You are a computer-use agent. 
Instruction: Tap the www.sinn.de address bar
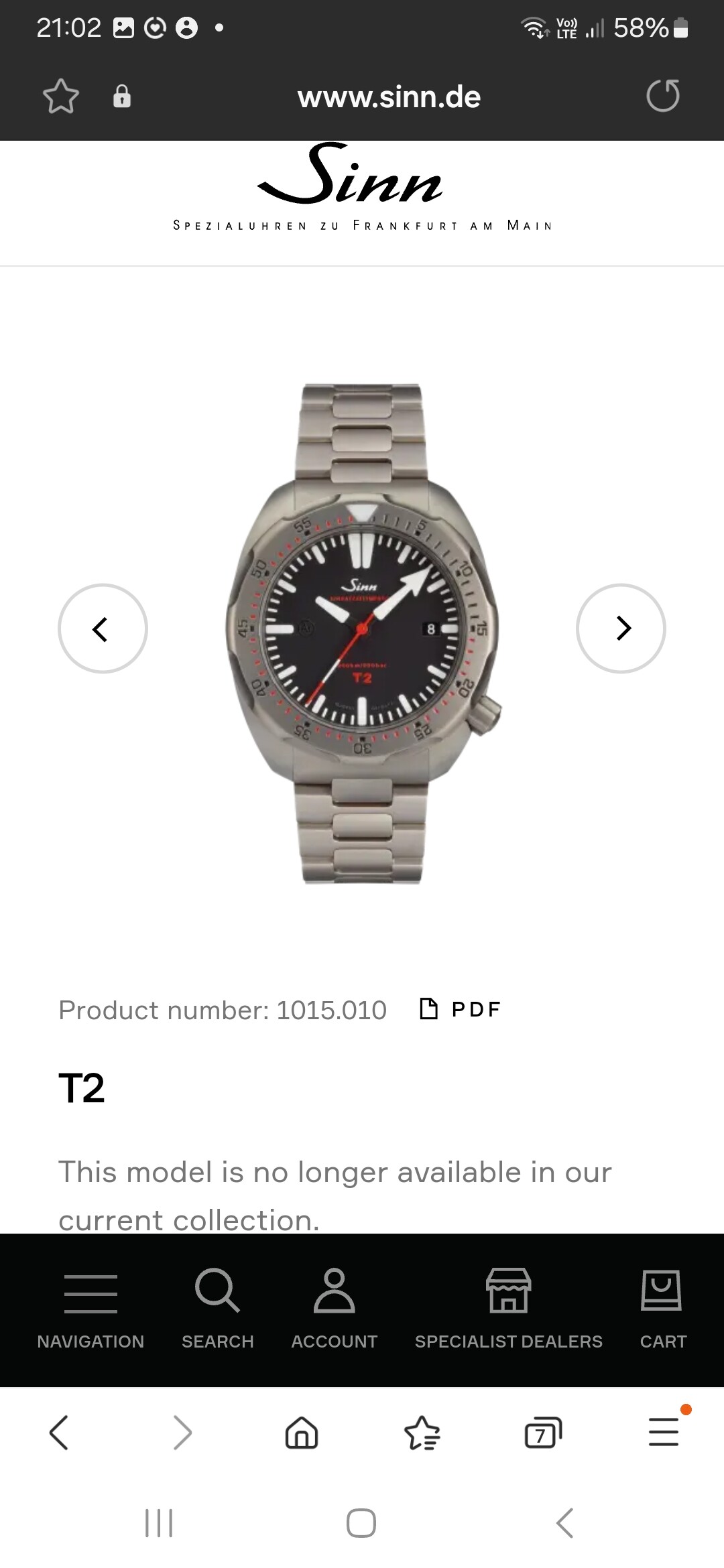(x=389, y=98)
